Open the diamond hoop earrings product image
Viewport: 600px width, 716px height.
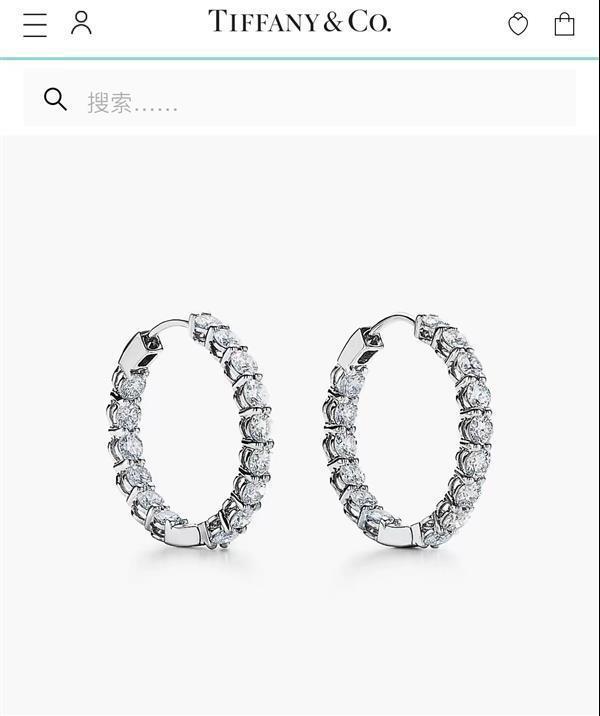click(300, 430)
